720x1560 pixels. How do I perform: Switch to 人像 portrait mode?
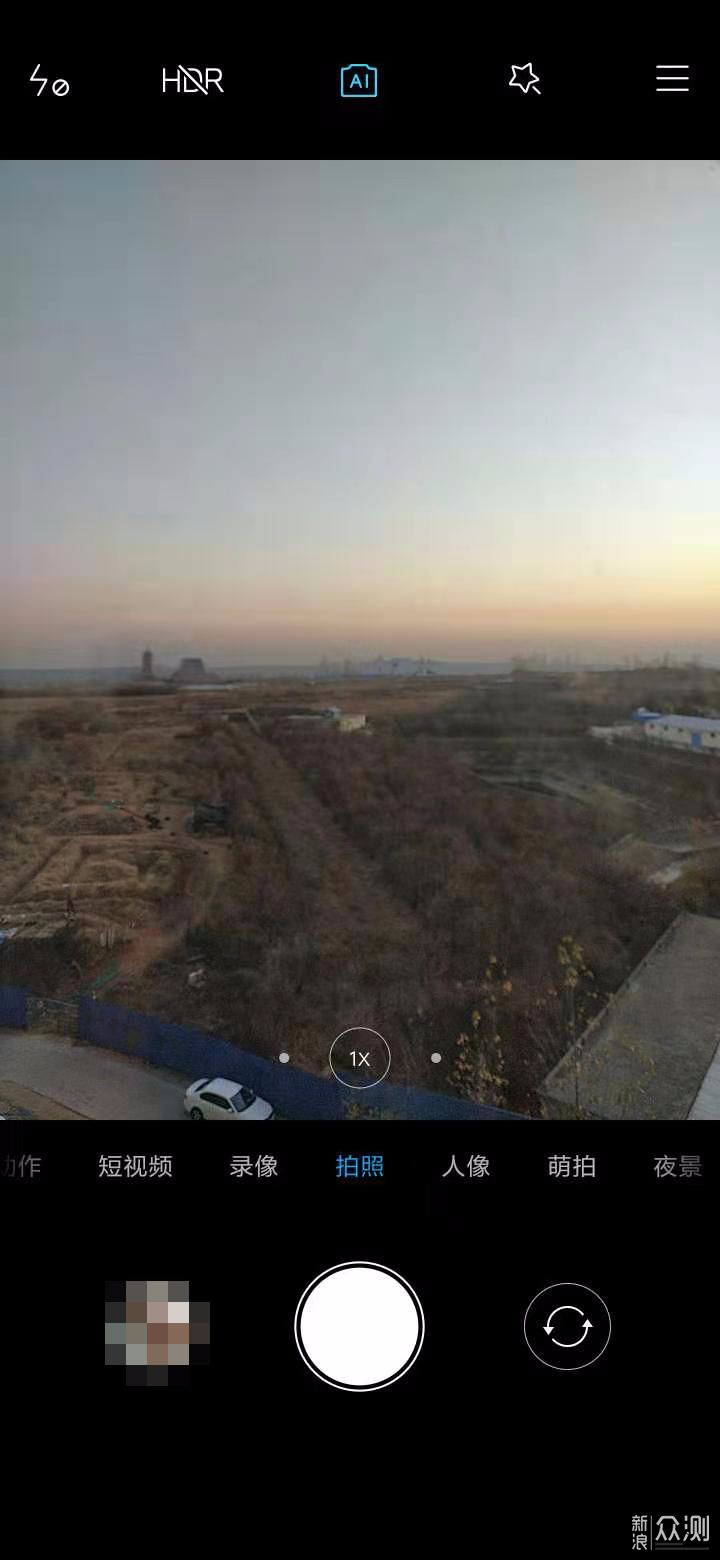pos(466,1166)
